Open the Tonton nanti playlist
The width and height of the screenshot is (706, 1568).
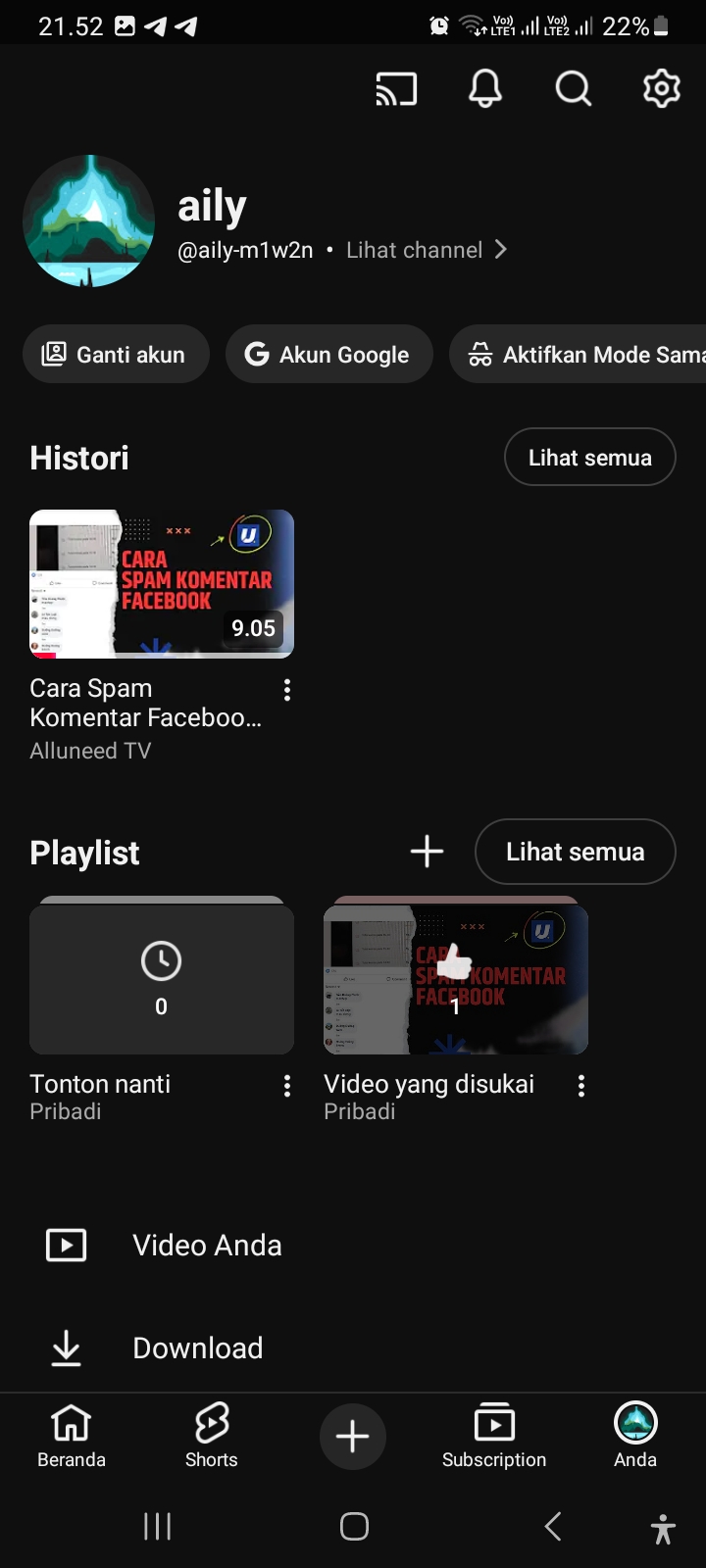click(x=162, y=980)
